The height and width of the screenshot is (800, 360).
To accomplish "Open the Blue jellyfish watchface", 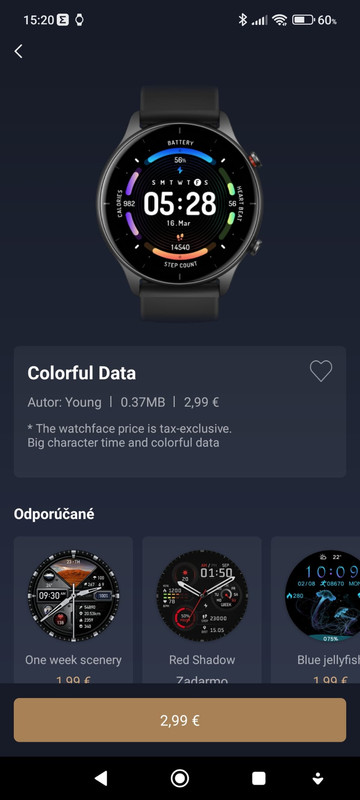I will [315, 610].
